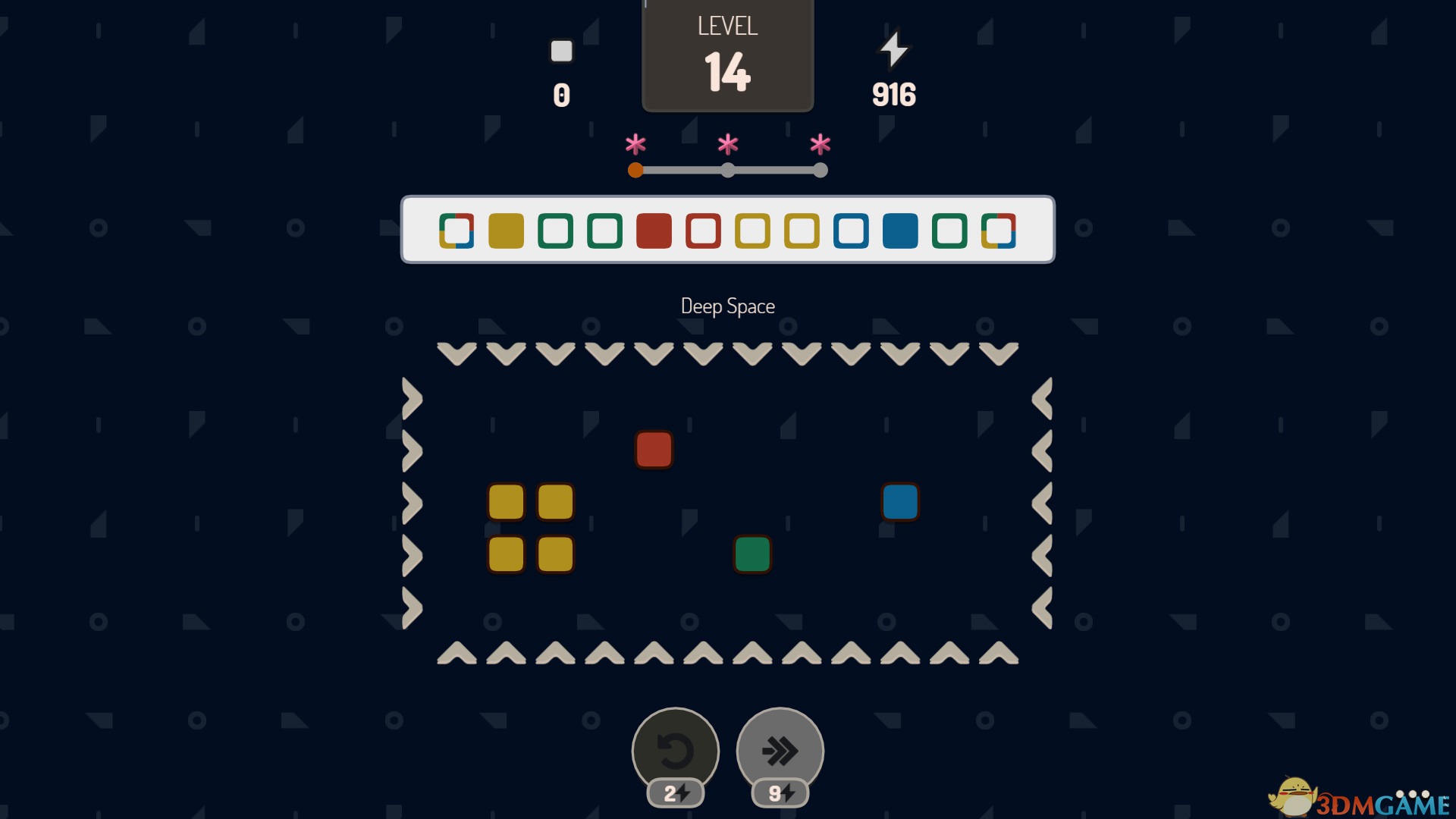Skip ahead with the double-arrow button
The height and width of the screenshot is (819, 1456).
780,752
